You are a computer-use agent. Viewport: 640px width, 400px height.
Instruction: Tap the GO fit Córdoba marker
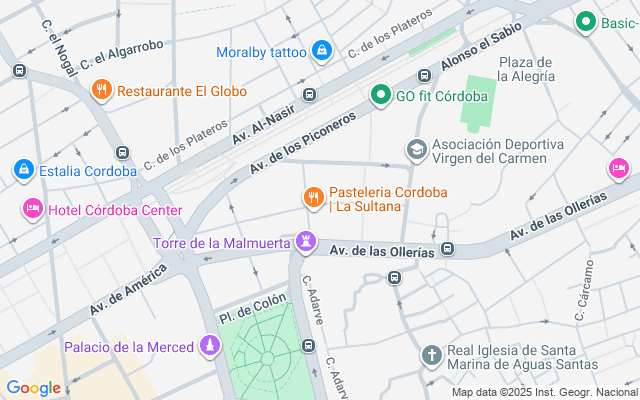pos(380,96)
